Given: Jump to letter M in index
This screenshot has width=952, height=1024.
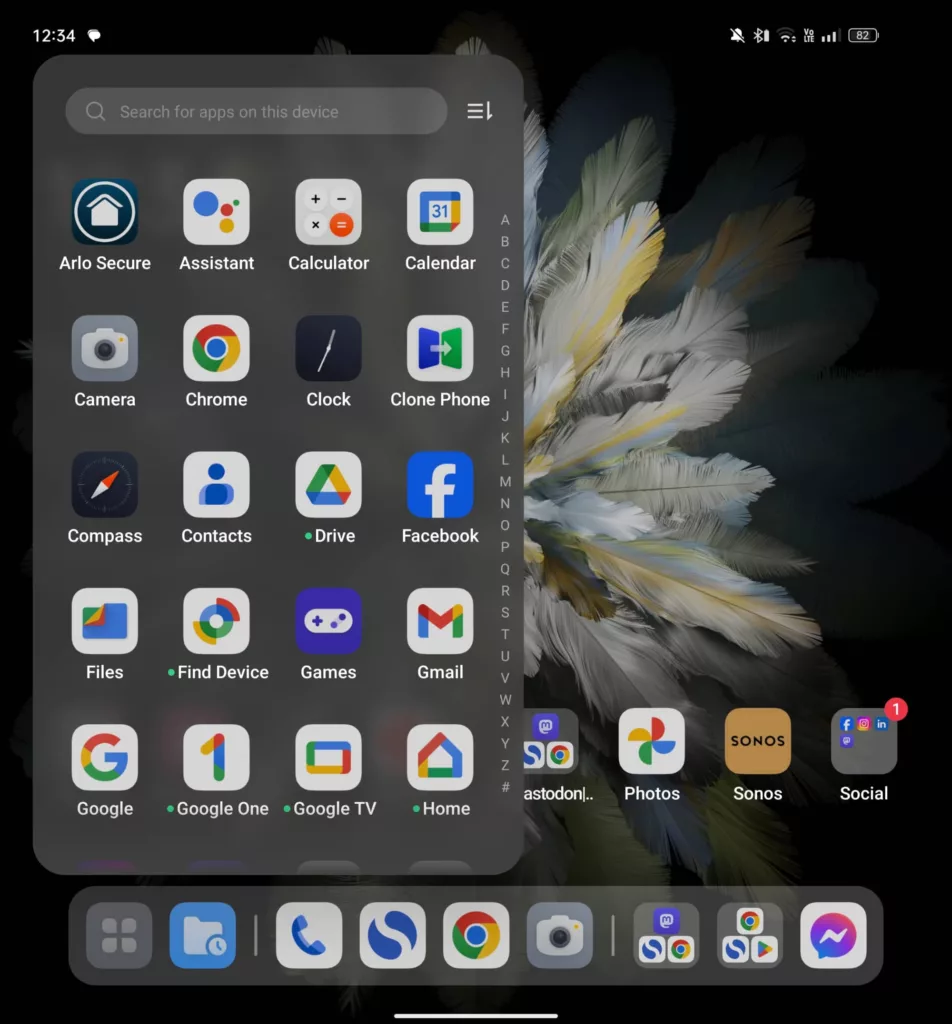Looking at the screenshot, I should pyautogui.click(x=505, y=482).
